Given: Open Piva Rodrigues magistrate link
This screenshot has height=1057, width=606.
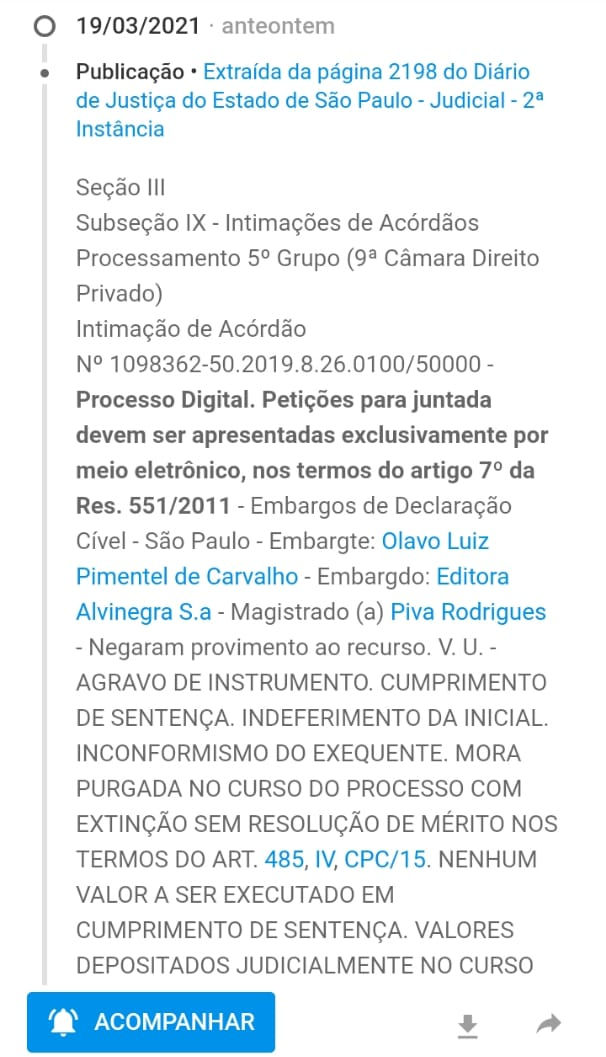Looking at the screenshot, I should 468,612.
